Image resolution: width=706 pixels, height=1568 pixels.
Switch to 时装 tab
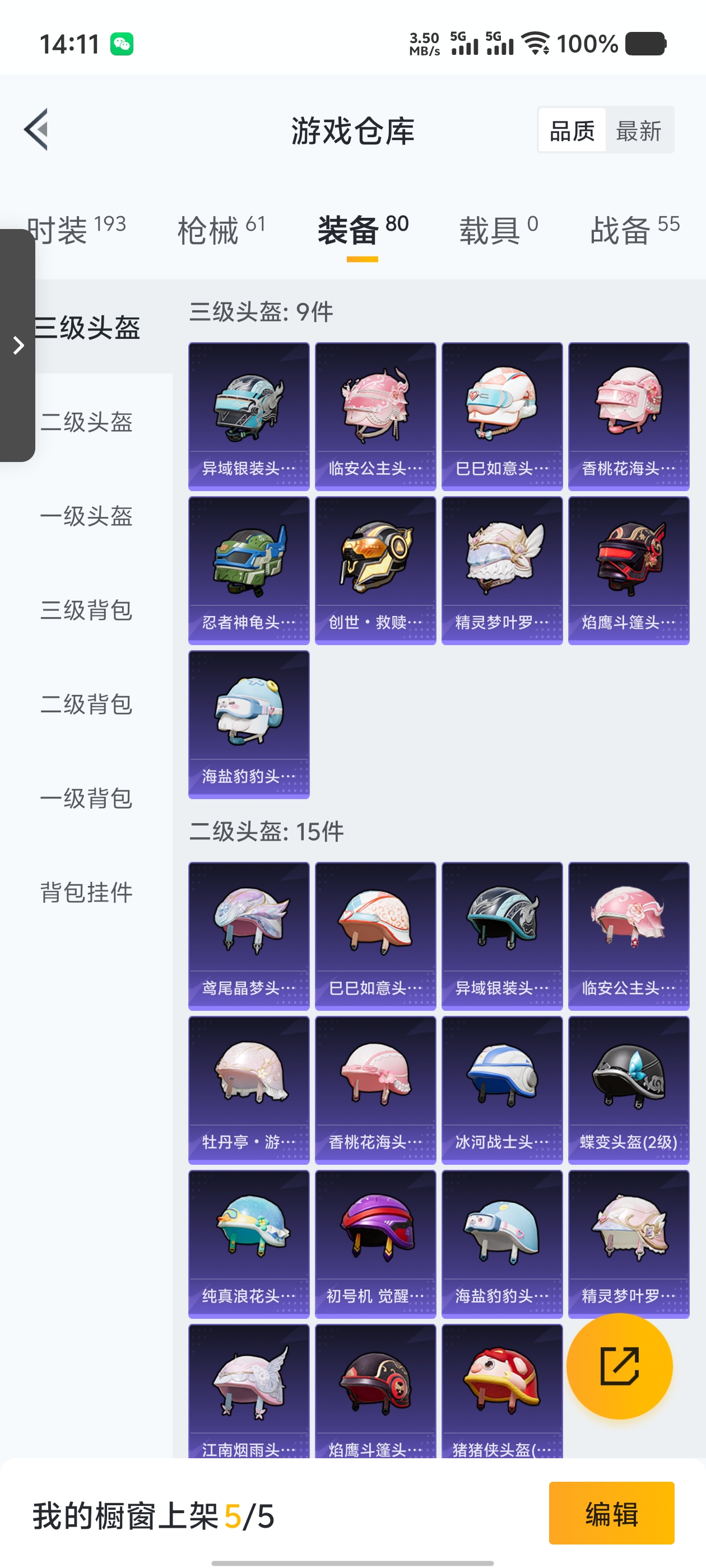(76, 230)
